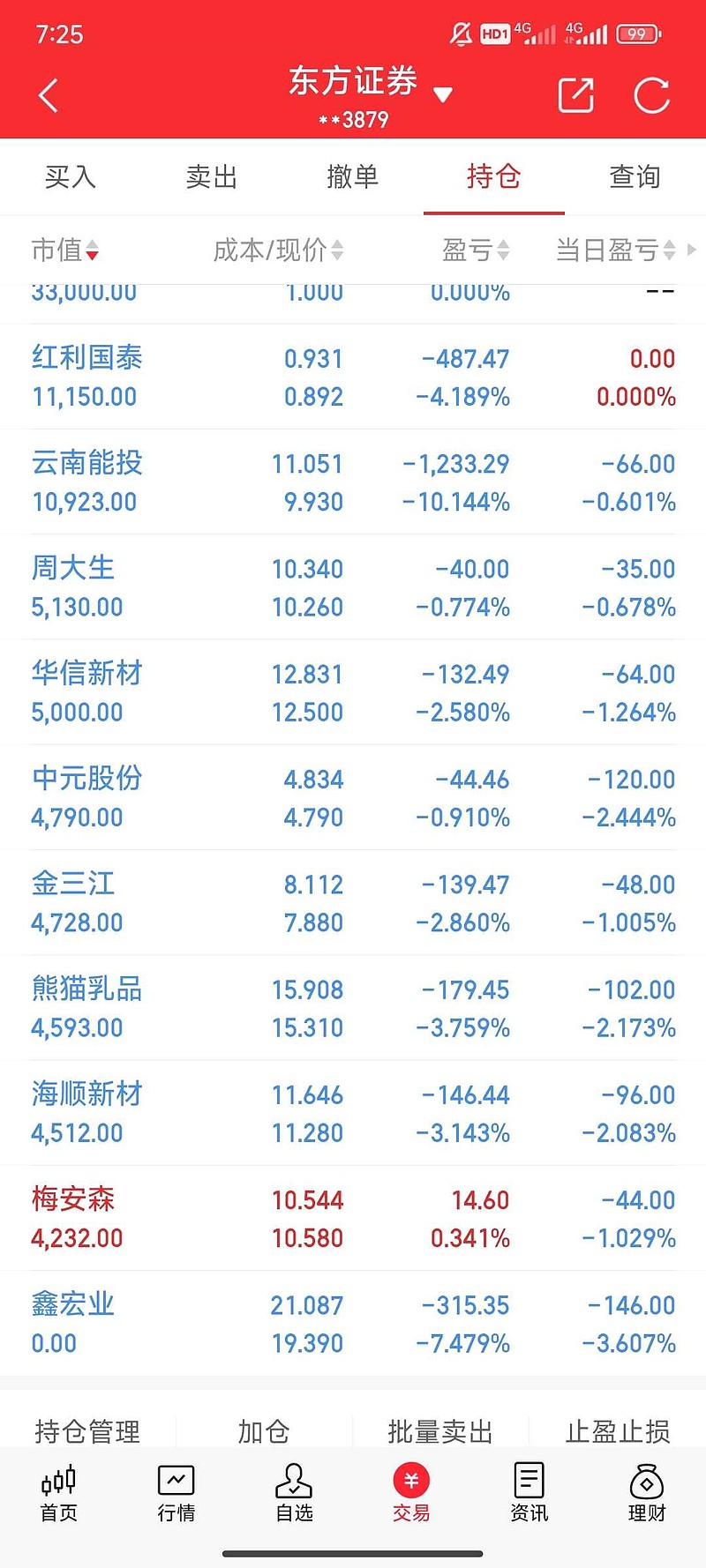Refresh the holdings data
The height and width of the screenshot is (1568, 706).
tap(652, 95)
